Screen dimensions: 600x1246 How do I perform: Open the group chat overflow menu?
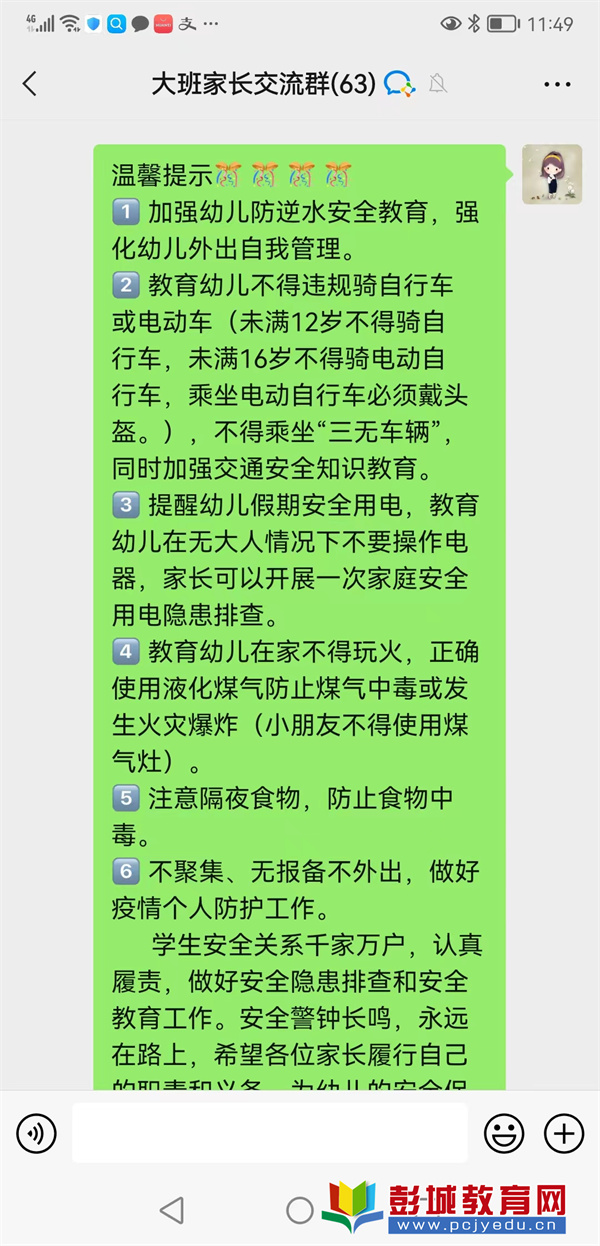tap(557, 84)
